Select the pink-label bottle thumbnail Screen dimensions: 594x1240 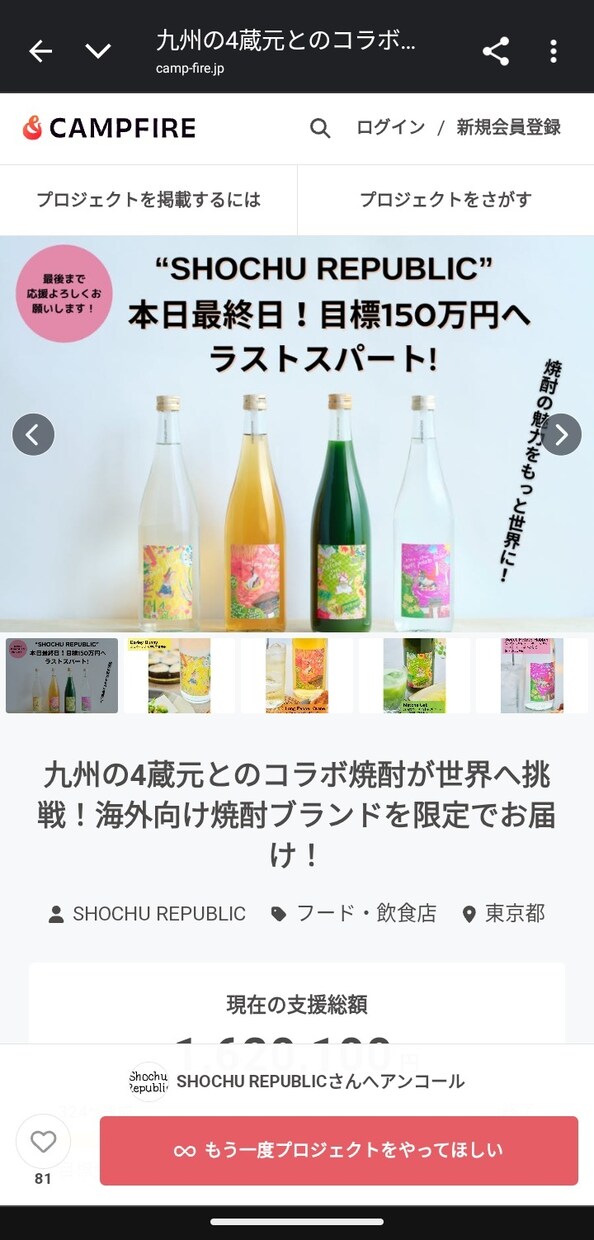532,675
